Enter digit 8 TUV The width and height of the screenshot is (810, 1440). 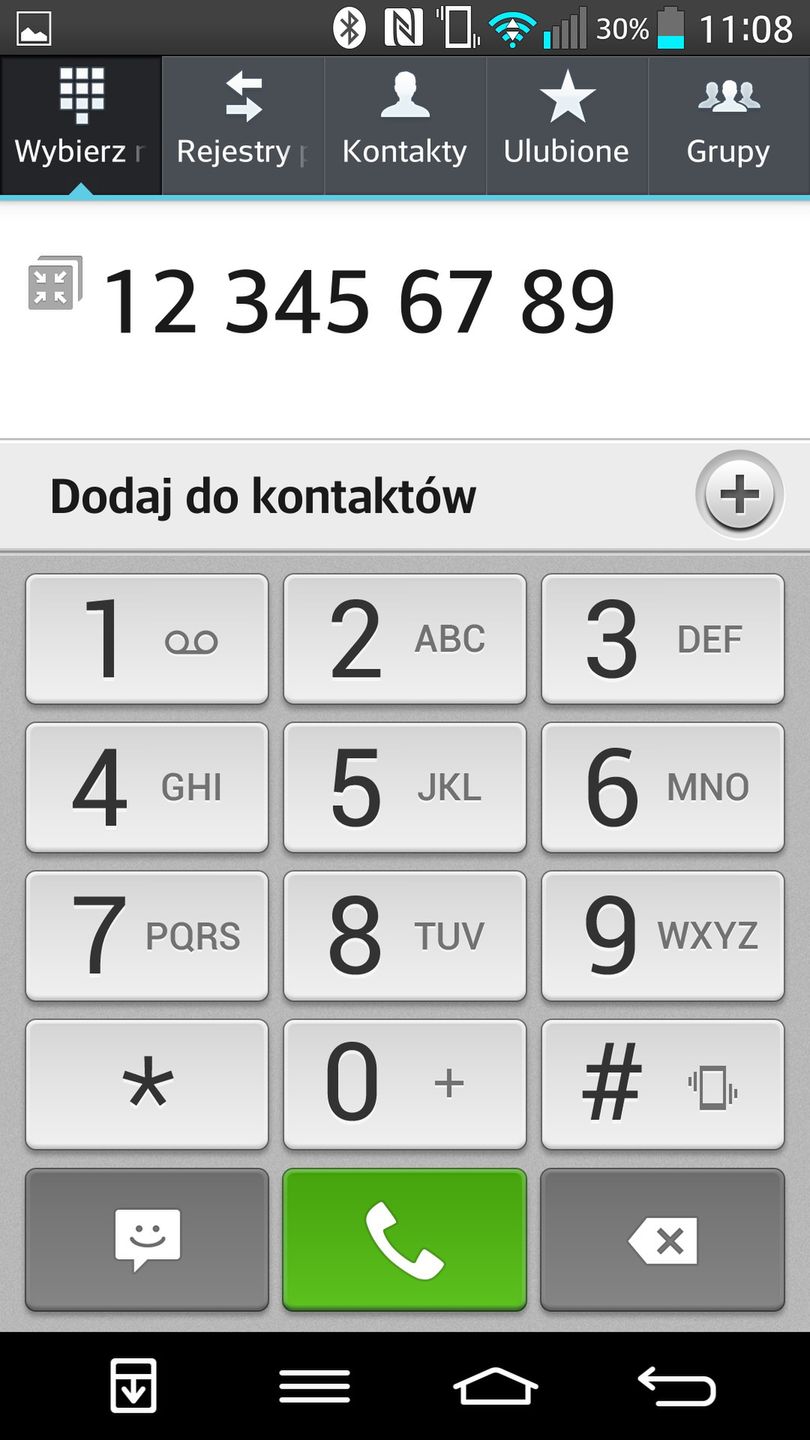coord(405,935)
